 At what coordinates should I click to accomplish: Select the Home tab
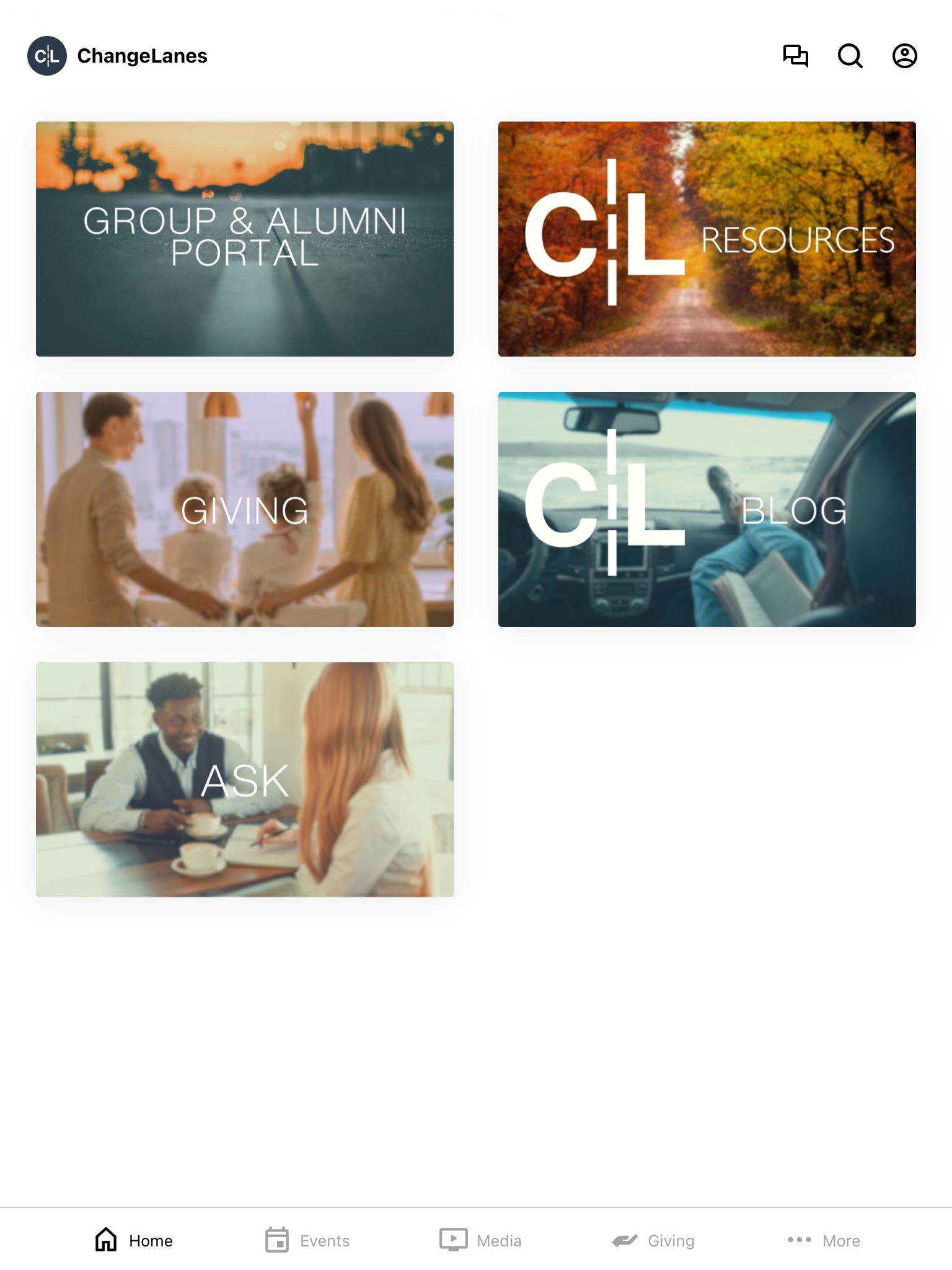(134, 1240)
